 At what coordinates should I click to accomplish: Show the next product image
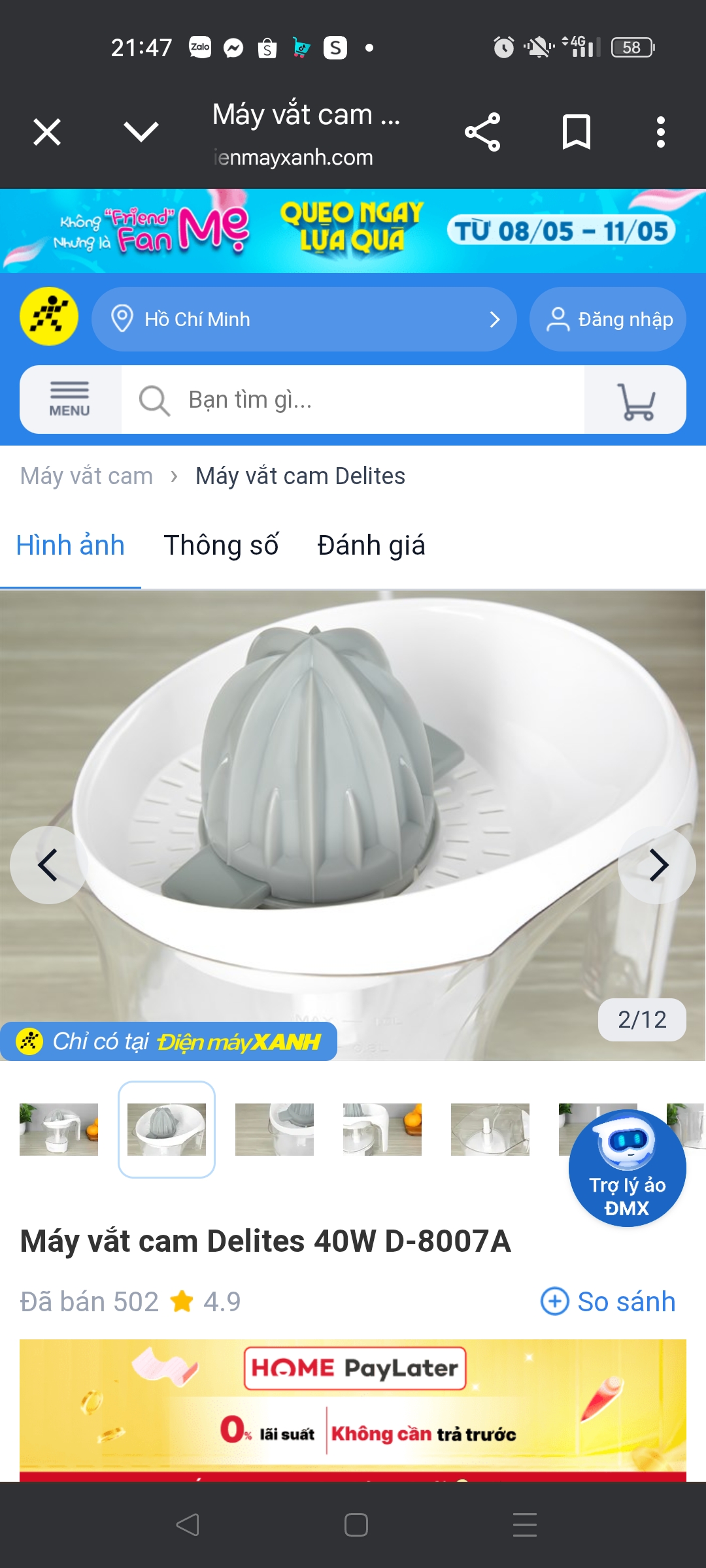click(658, 865)
